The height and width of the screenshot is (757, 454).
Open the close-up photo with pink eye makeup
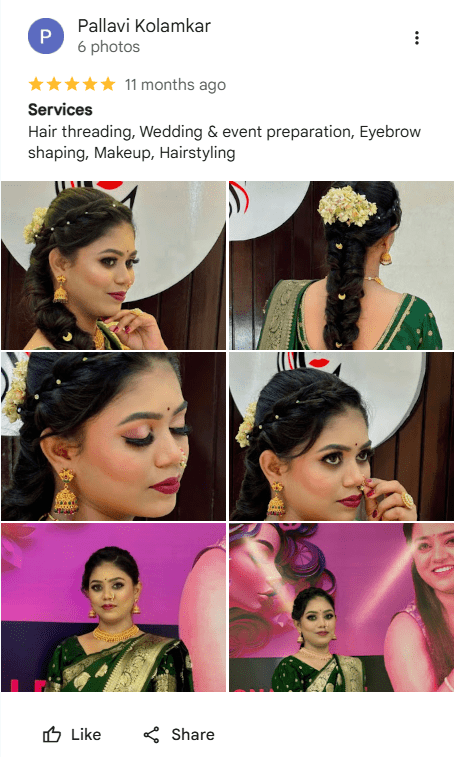(114, 436)
